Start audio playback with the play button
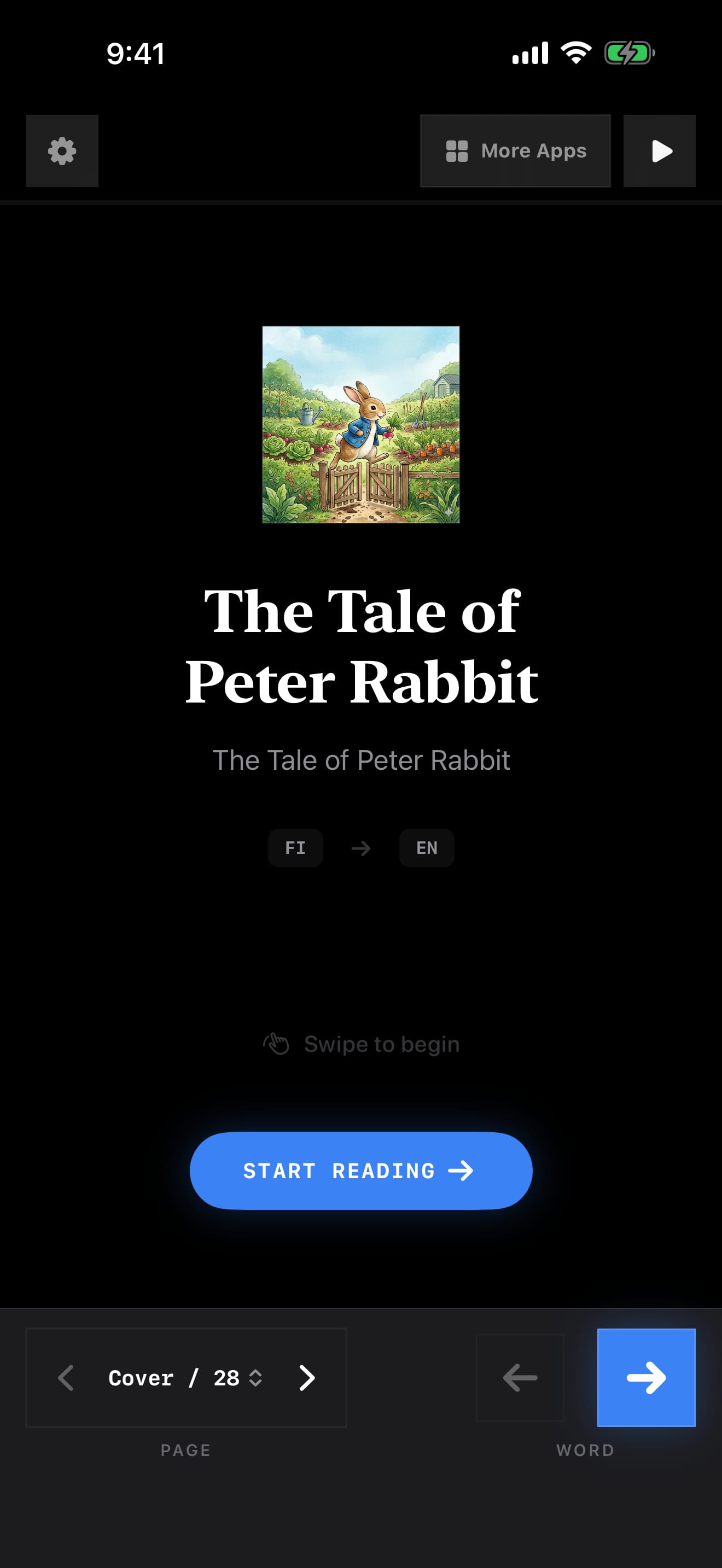The image size is (722, 1568). click(659, 151)
